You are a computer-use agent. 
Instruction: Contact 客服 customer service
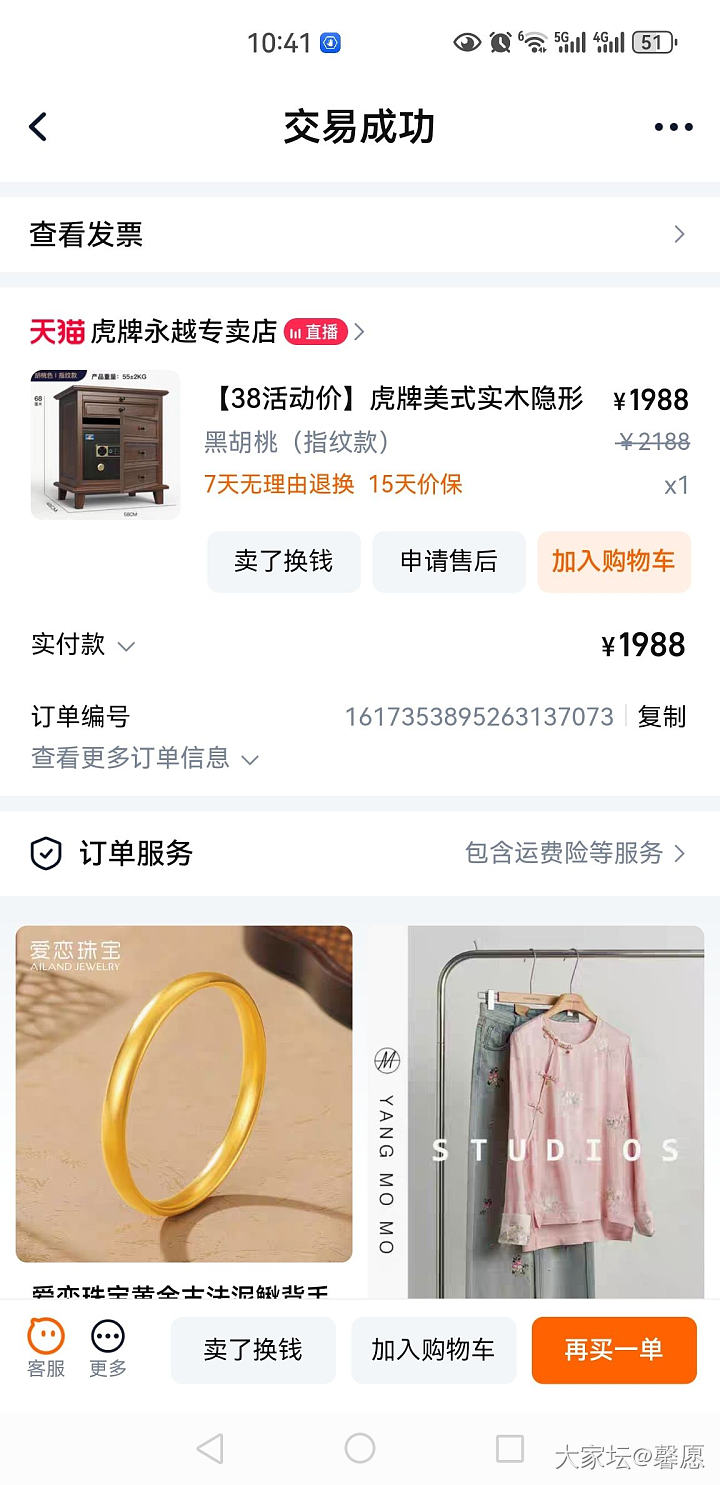tap(46, 1347)
